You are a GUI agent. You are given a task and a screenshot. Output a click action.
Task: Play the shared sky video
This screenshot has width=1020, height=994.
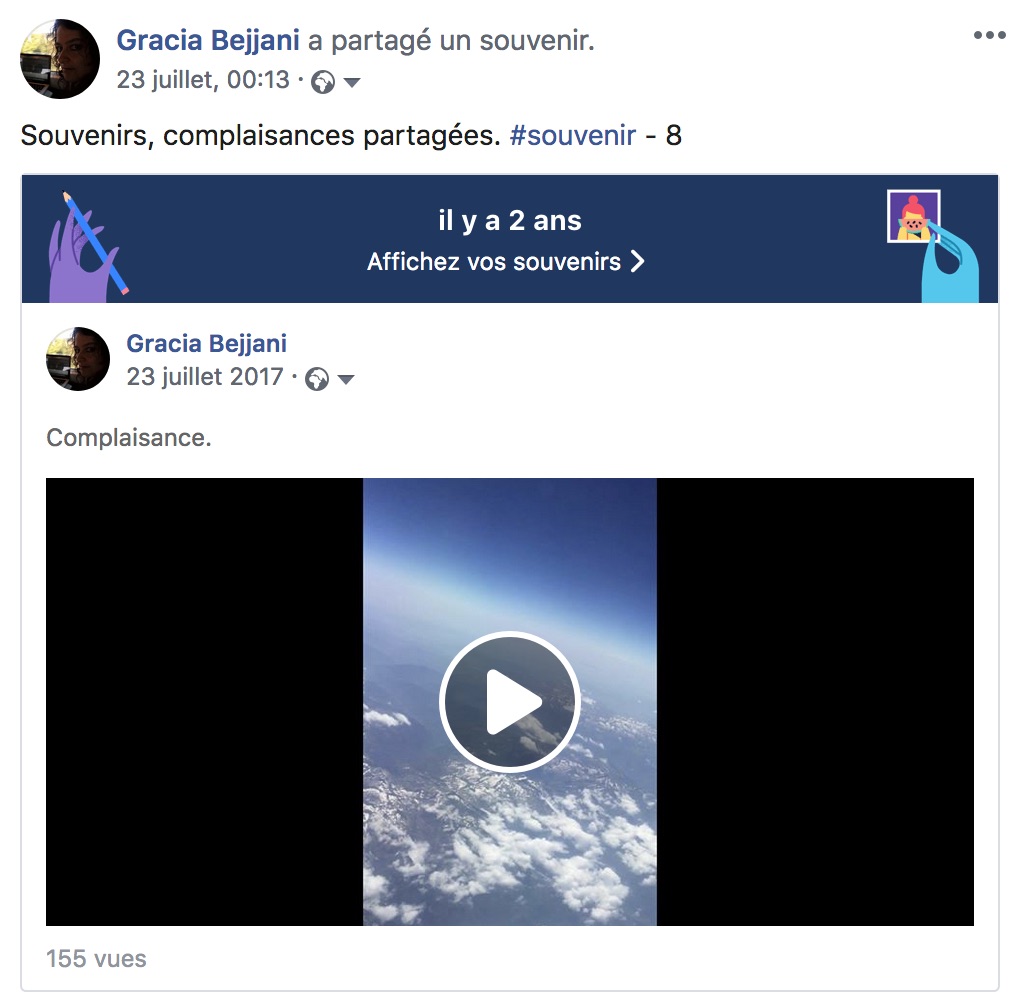(510, 701)
